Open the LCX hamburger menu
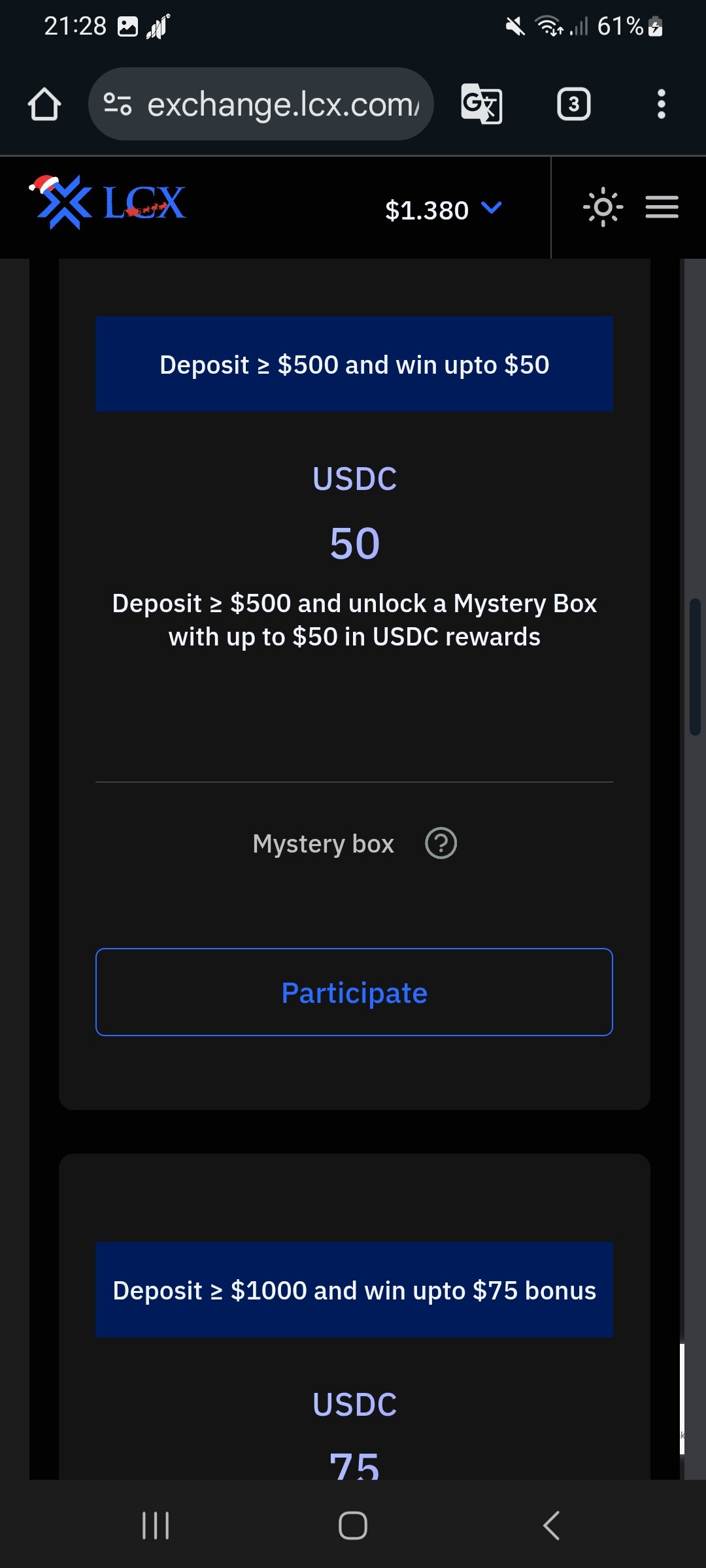The height and width of the screenshot is (1568, 706). (662, 208)
